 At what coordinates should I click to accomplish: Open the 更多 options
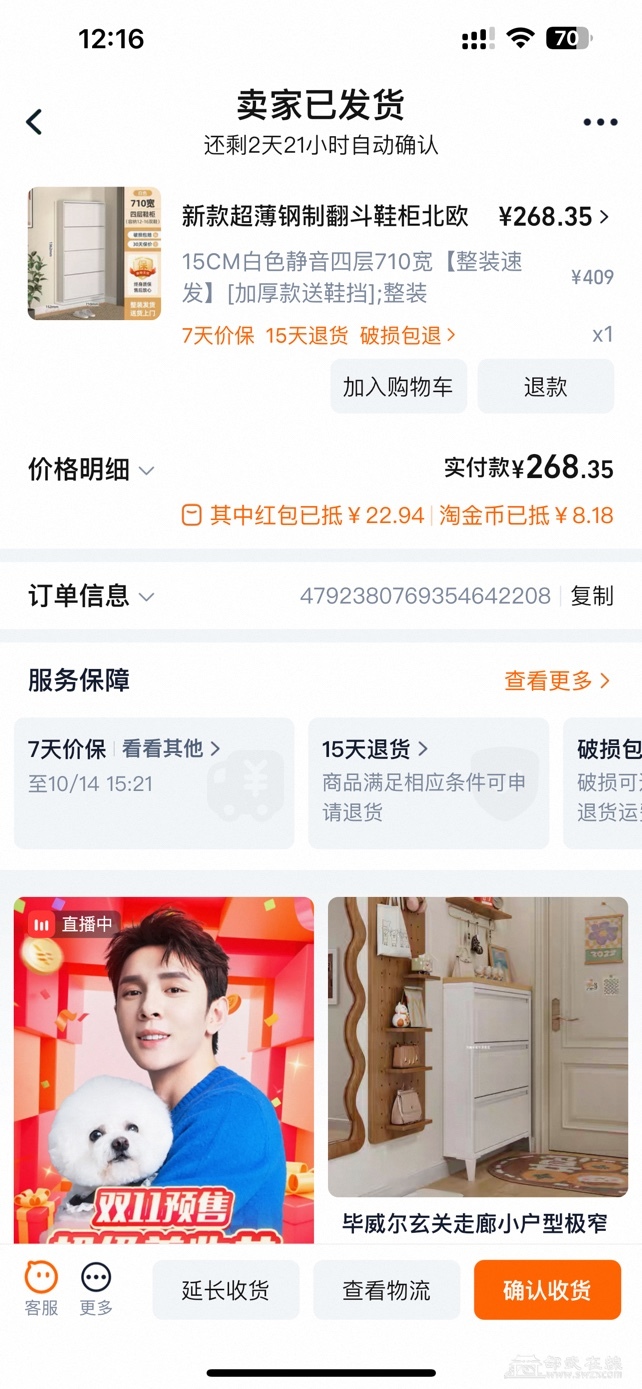click(96, 1288)
